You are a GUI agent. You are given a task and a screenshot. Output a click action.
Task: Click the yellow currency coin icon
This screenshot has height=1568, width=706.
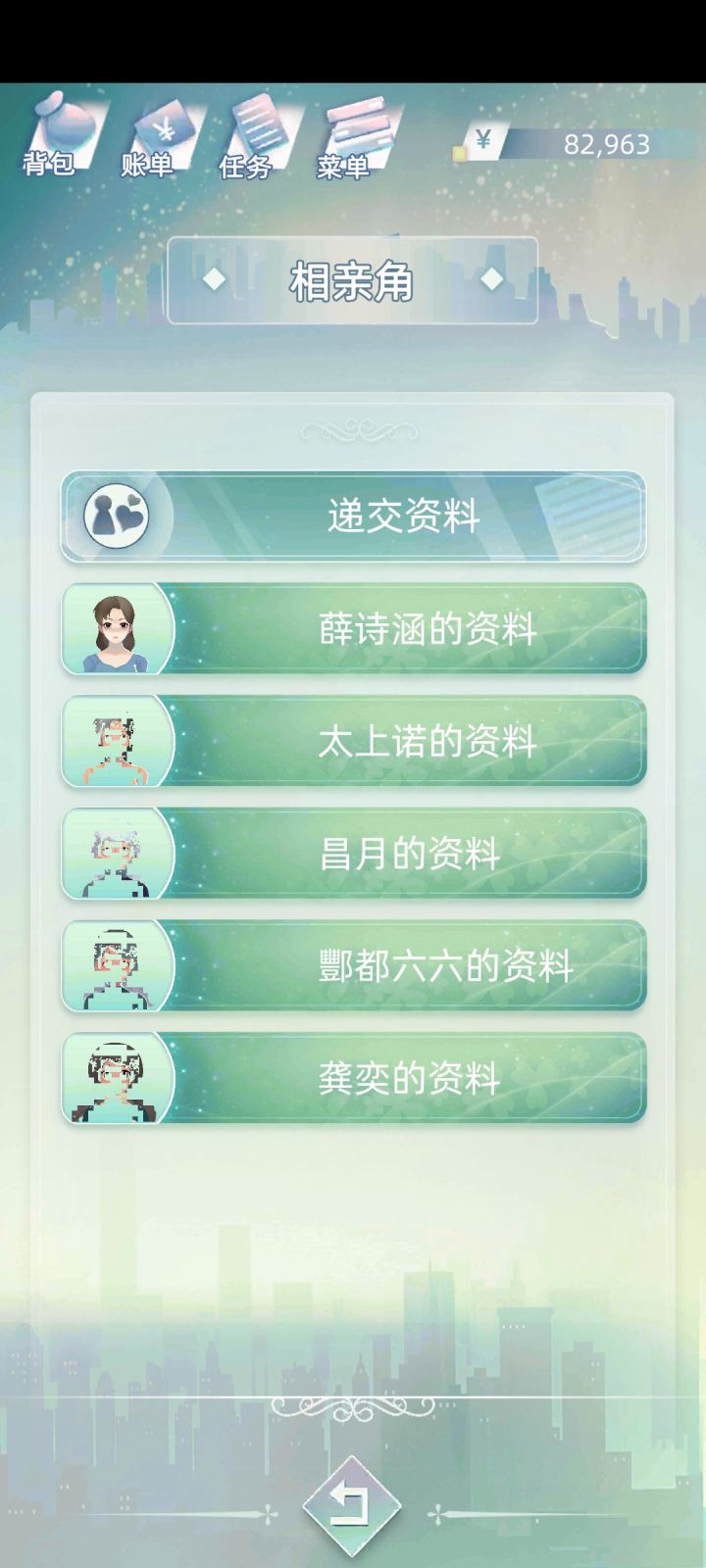click(461, 150)
